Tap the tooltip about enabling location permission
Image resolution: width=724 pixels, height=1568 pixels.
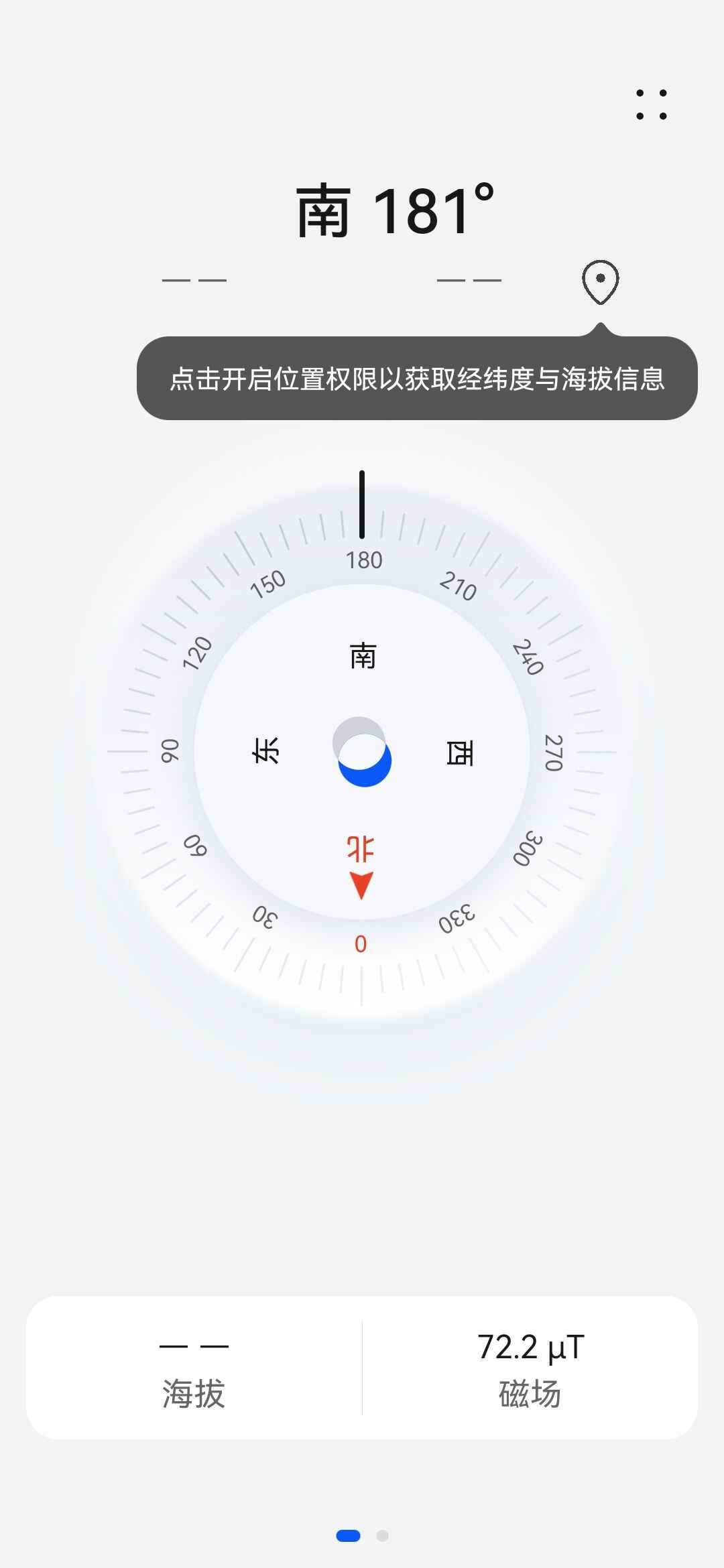click(x=417, y=379)
